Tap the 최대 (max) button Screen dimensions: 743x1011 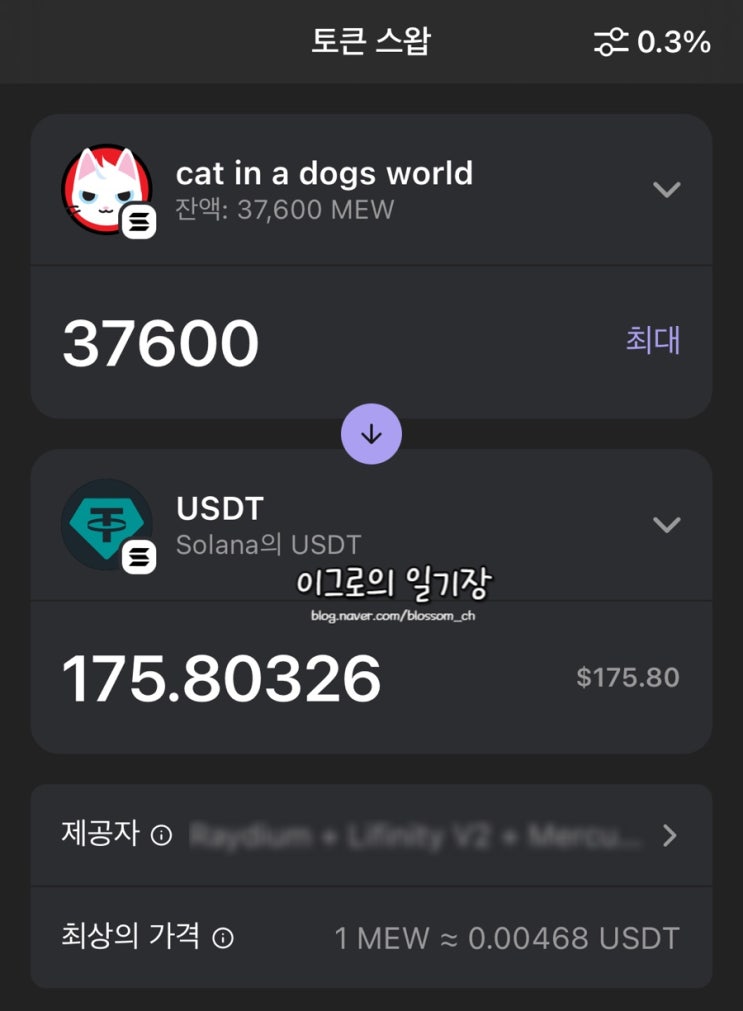point(652,340)
